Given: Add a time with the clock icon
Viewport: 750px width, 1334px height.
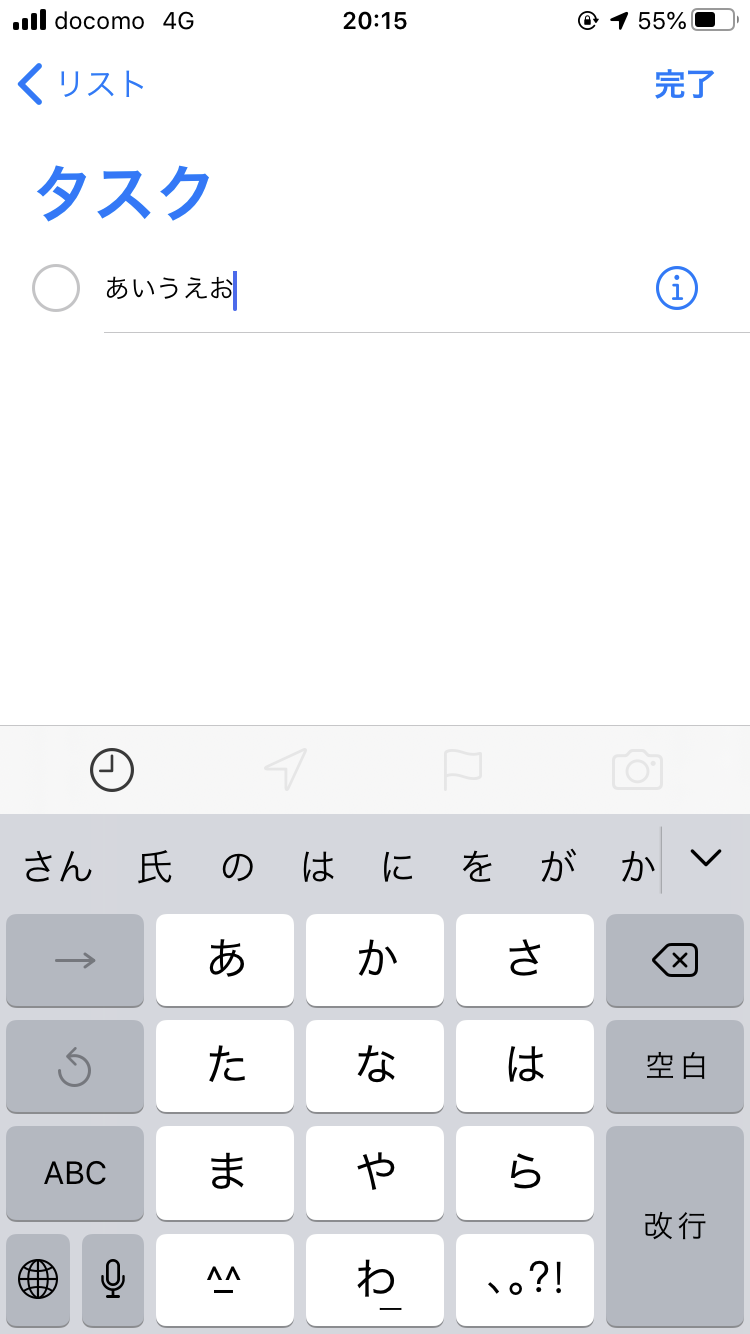Looking at the screenshot, I should [112, 770].
